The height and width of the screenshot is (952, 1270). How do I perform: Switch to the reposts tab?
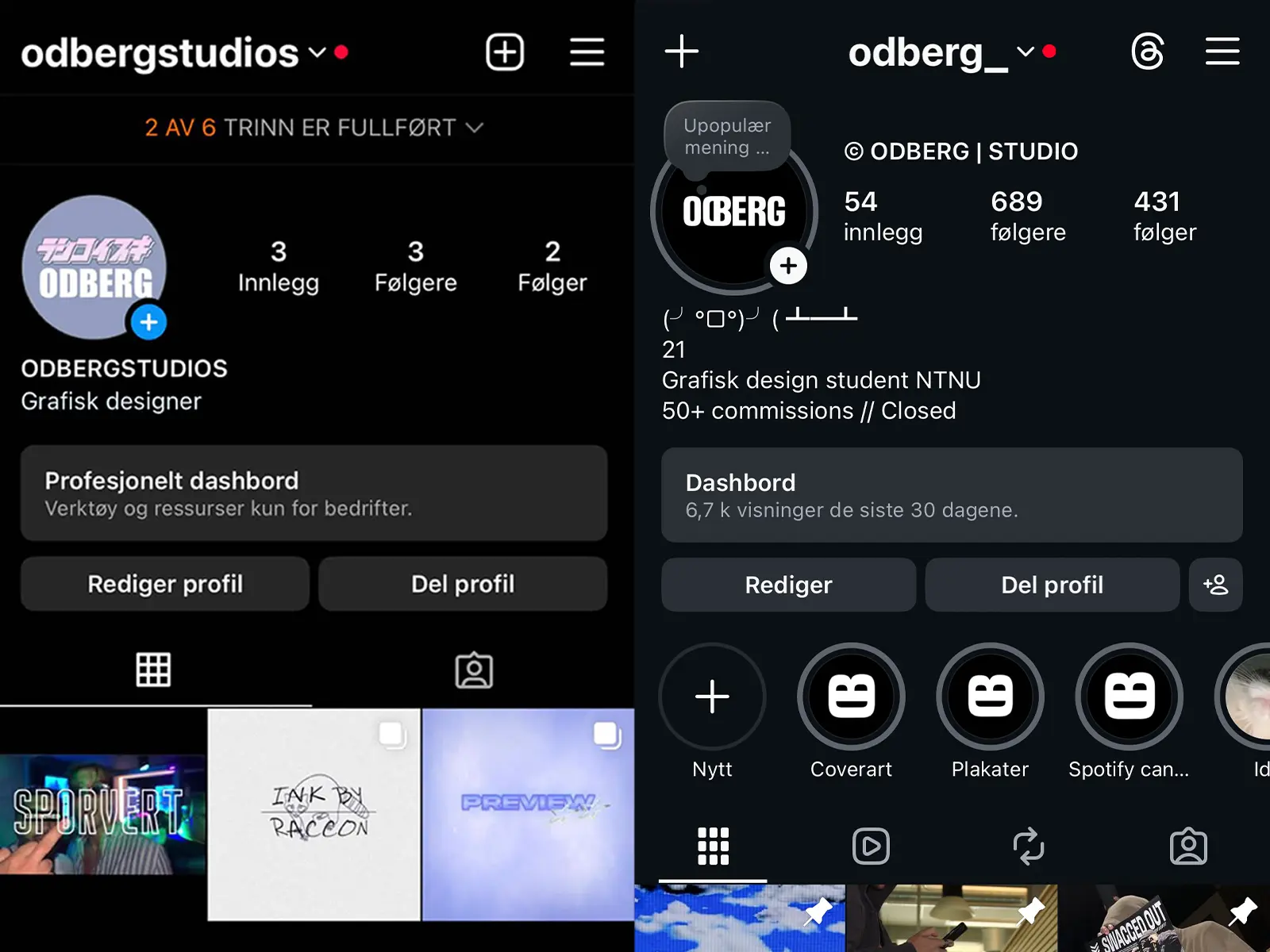[1029, 846]
